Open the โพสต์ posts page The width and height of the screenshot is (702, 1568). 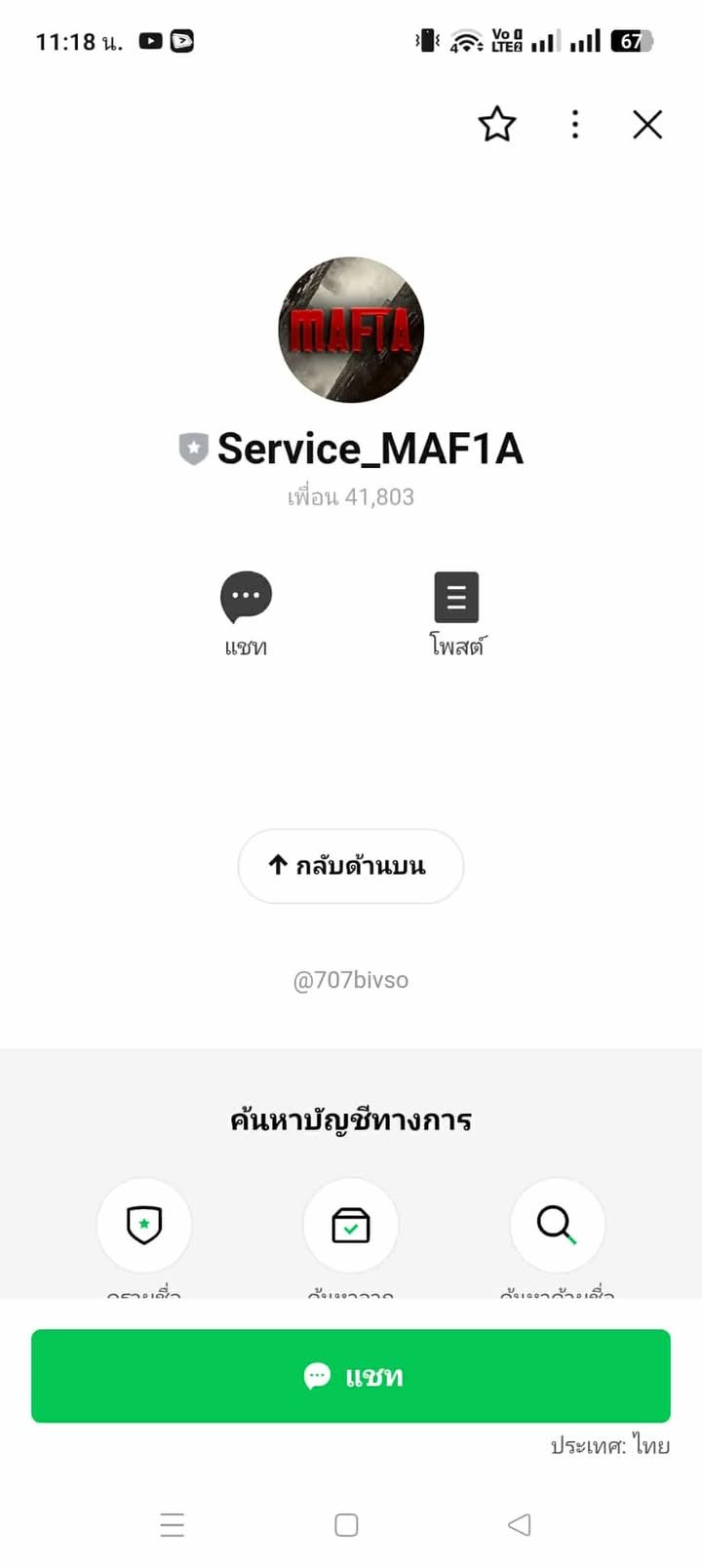click(456, 597)
